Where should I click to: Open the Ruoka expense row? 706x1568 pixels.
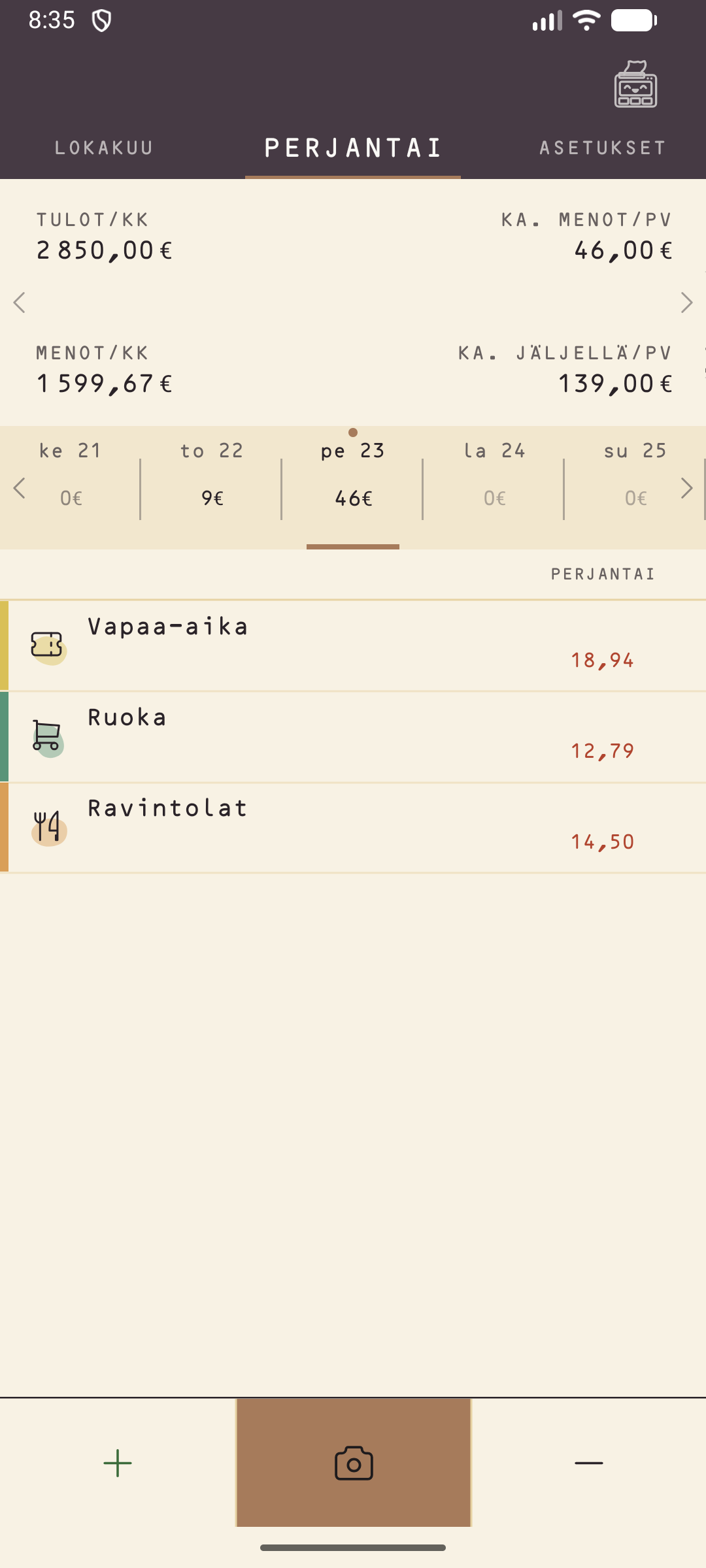click(353, 736)
